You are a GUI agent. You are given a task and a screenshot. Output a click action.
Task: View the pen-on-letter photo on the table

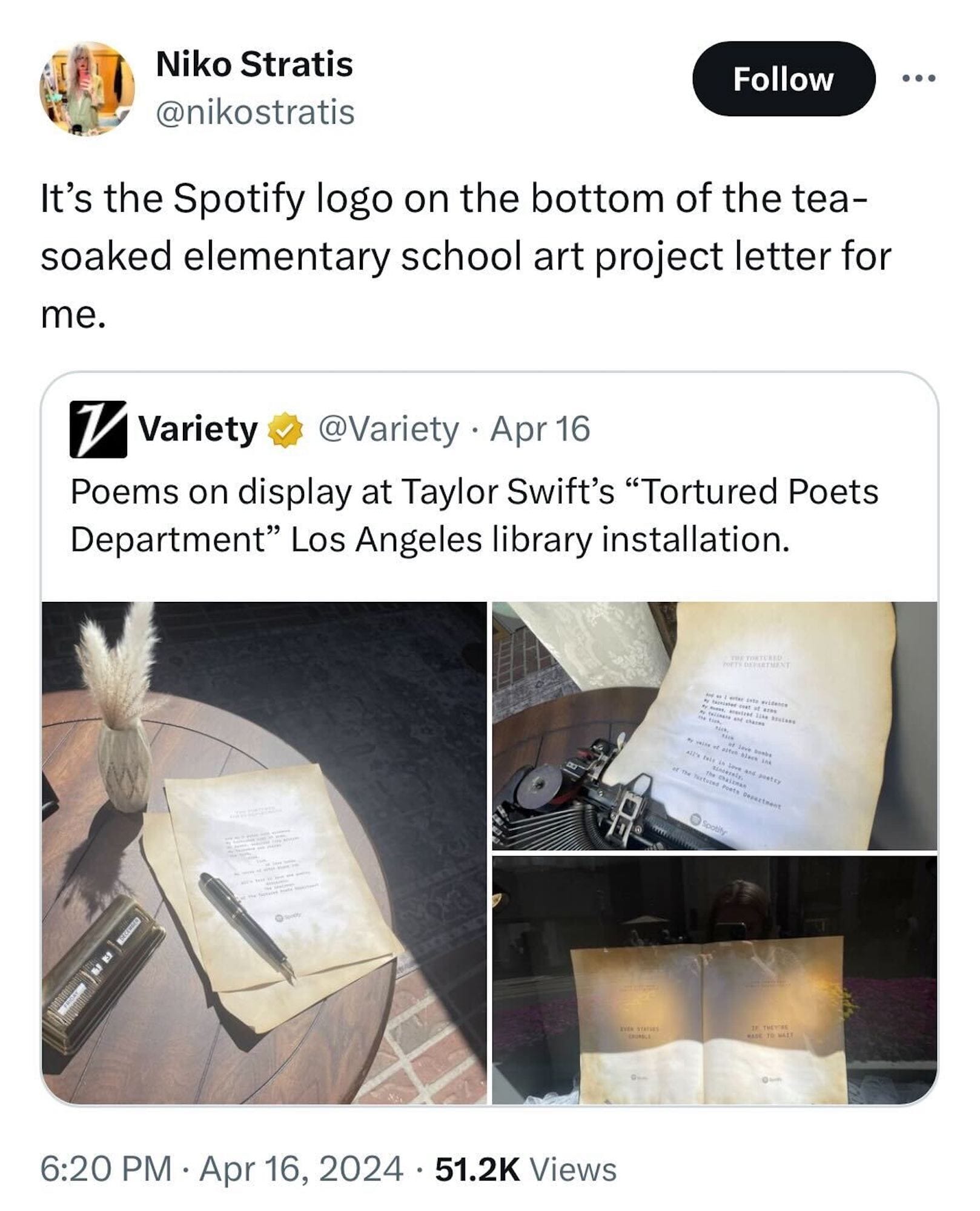point(264,853)
